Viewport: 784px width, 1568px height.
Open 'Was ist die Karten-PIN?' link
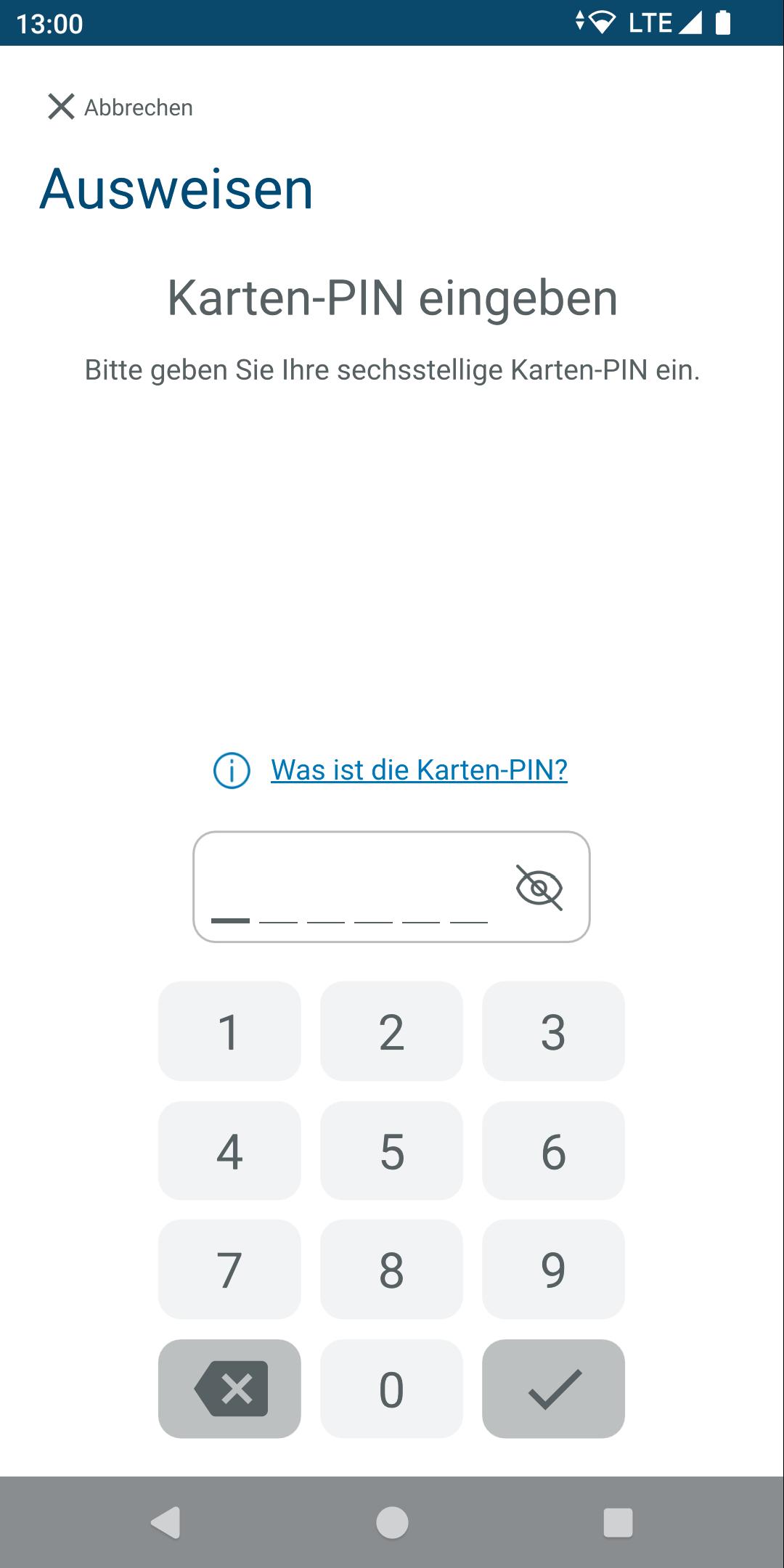[x=419, y=769]
